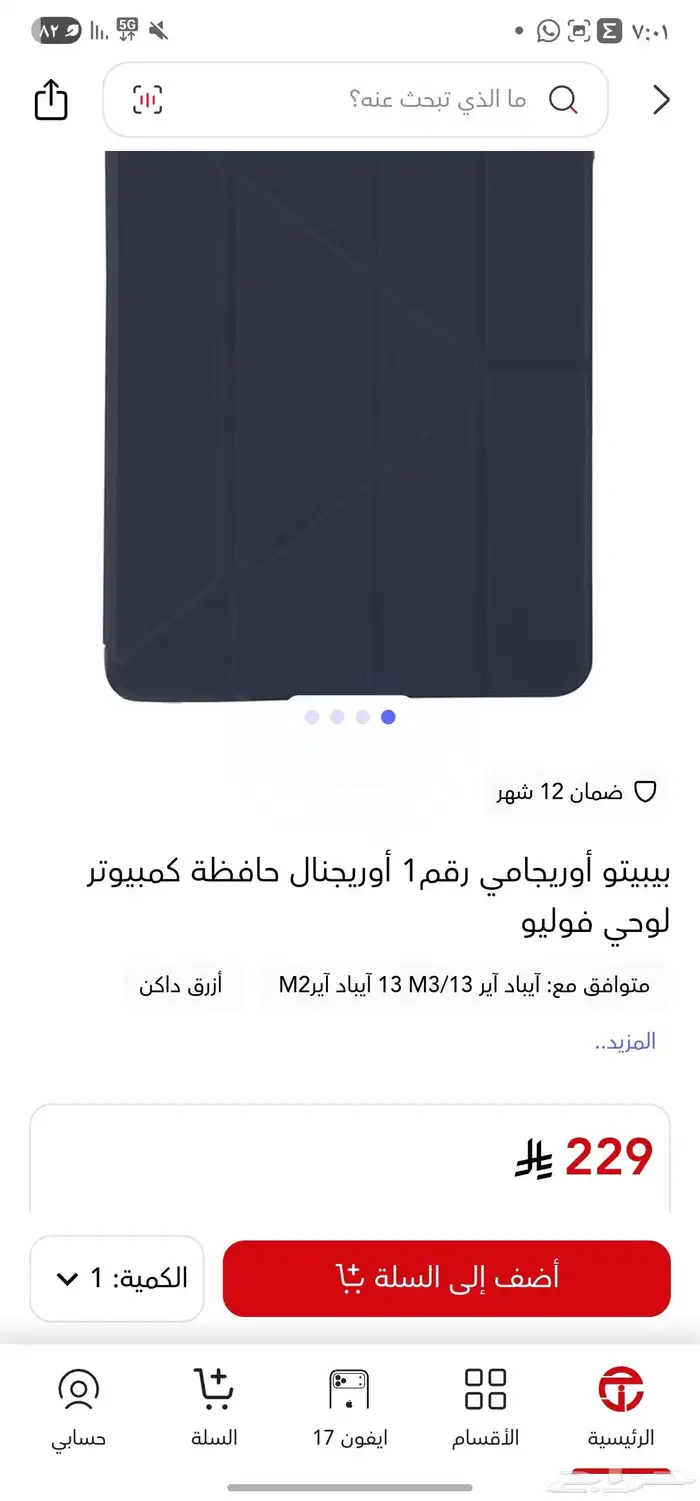Open the product image of the folio case
700x1501 pixels.
[350, 425]
